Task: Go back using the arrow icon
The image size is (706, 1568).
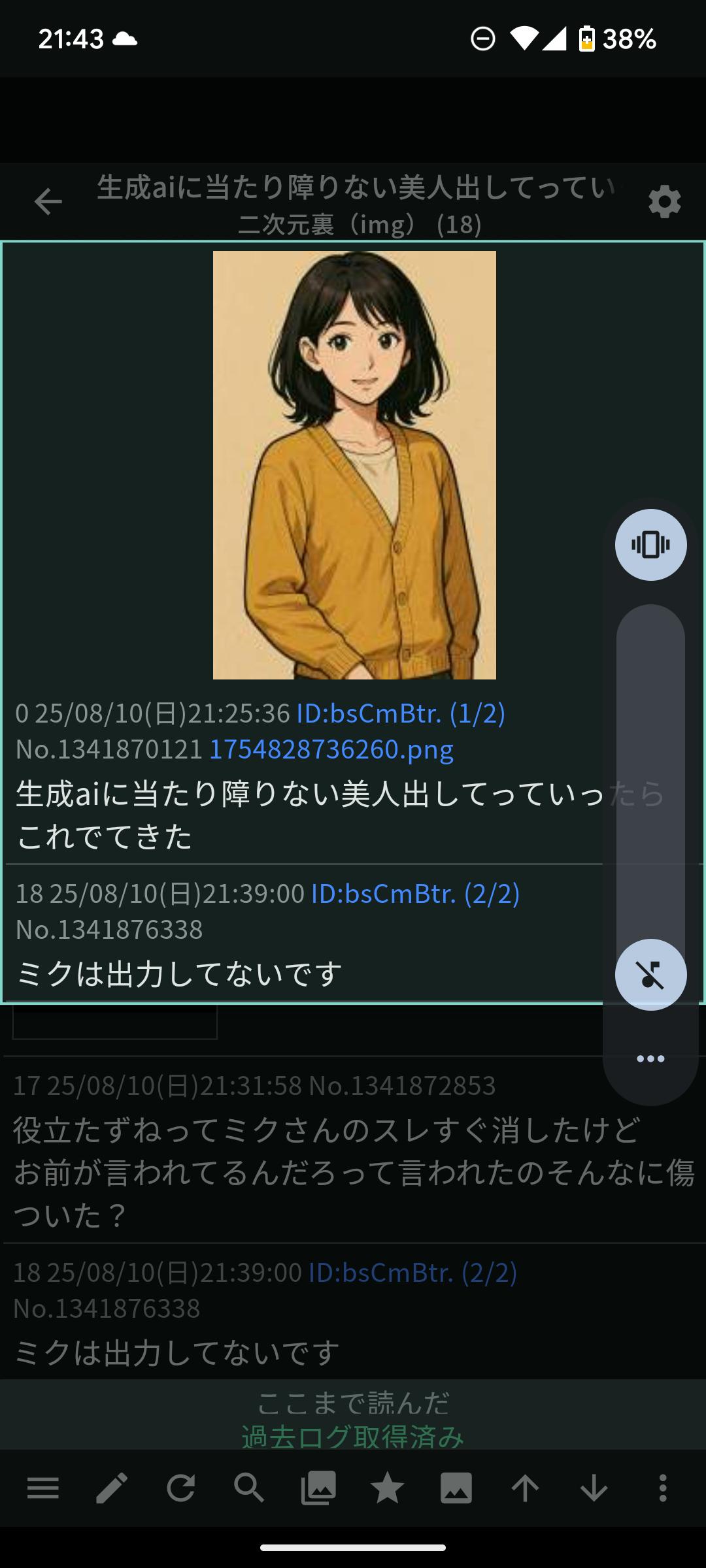Action: [x=48, y=201]
